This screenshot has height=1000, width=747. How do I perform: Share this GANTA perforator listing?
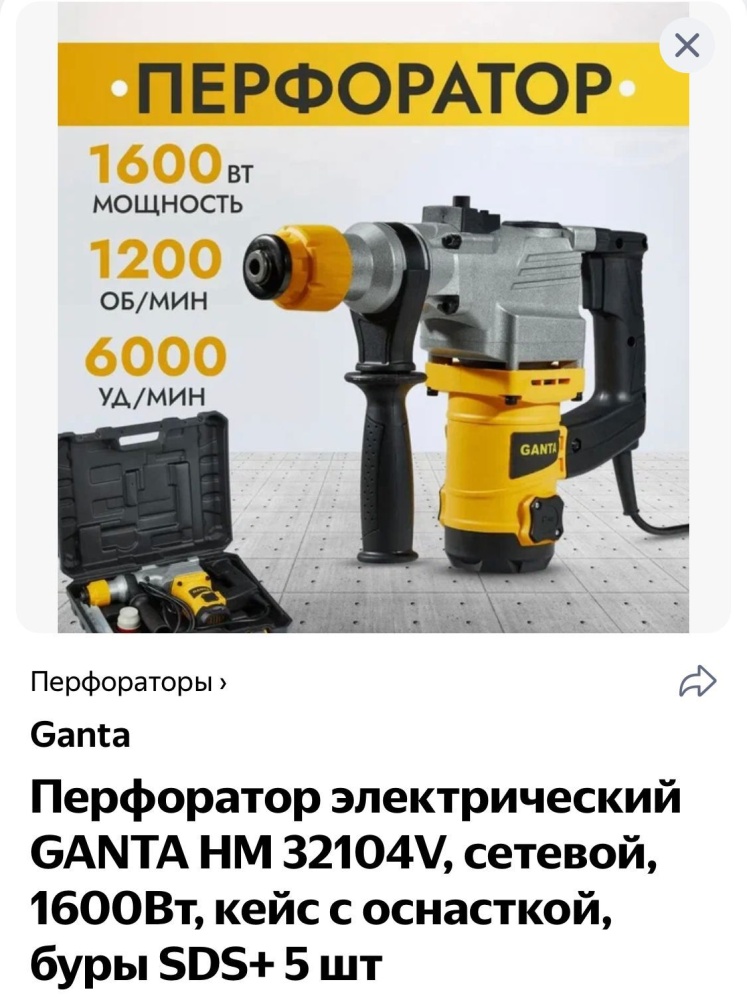click(697, 682)
